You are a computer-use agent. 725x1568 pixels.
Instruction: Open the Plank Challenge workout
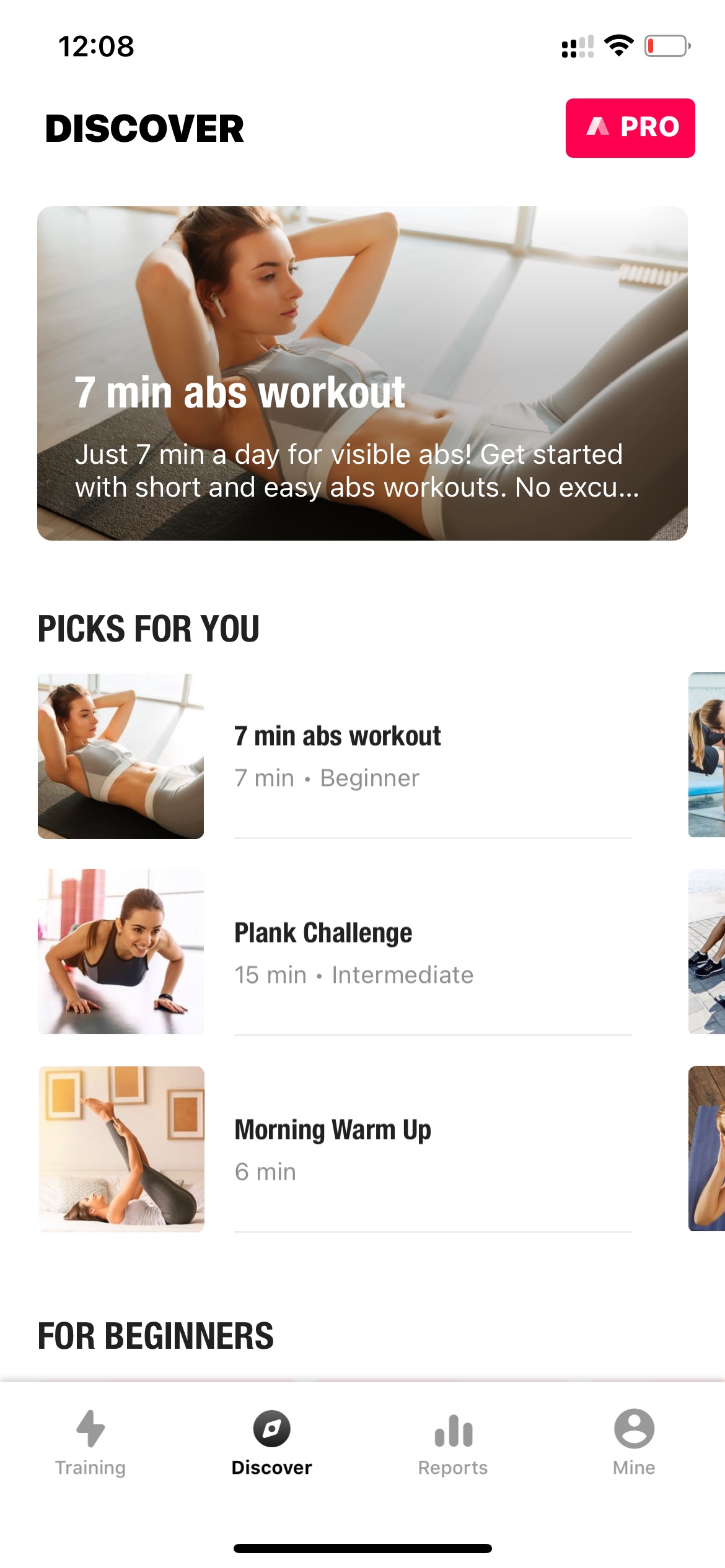(335, 952)
